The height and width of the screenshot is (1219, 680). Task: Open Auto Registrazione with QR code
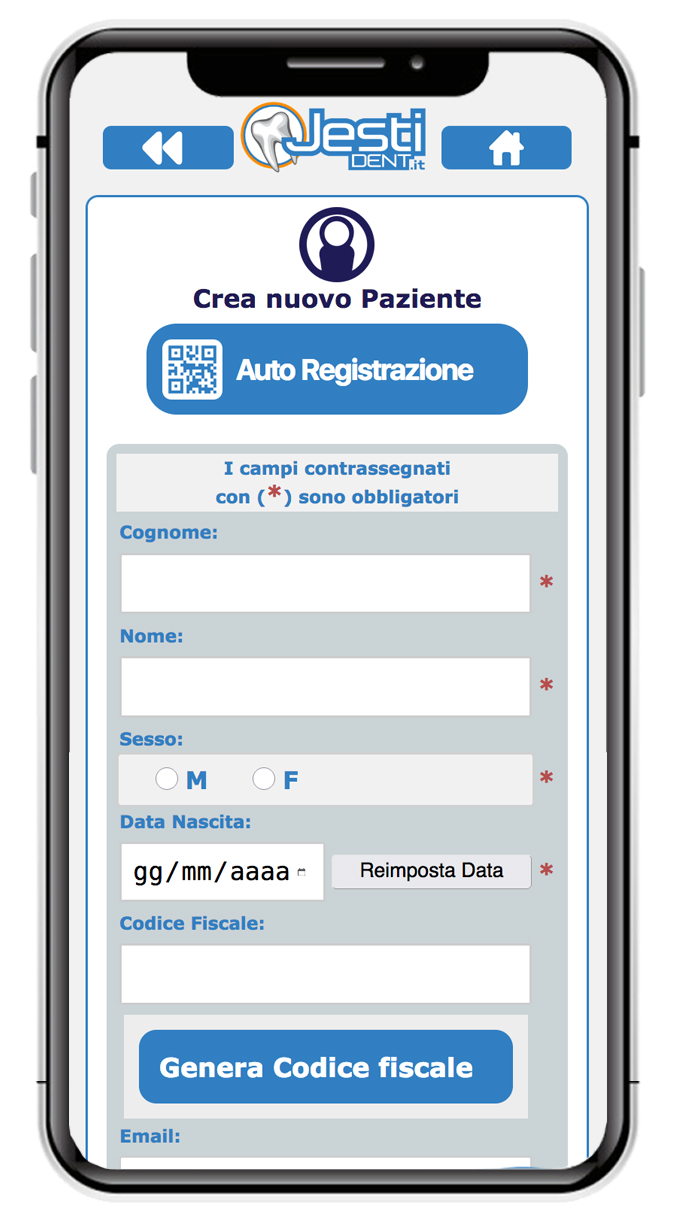(337, 369)
